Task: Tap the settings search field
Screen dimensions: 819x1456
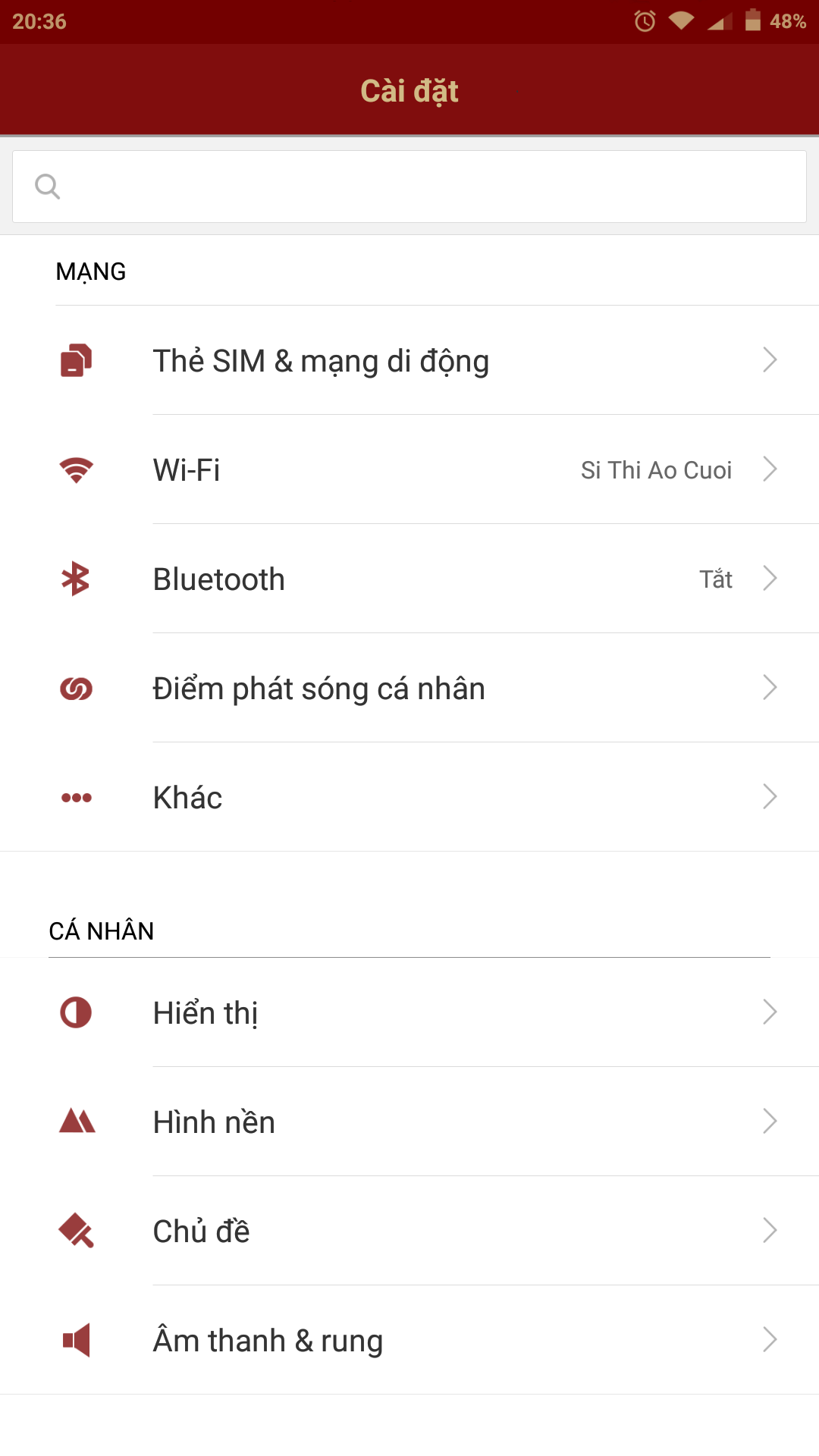Action: (409, 187)
